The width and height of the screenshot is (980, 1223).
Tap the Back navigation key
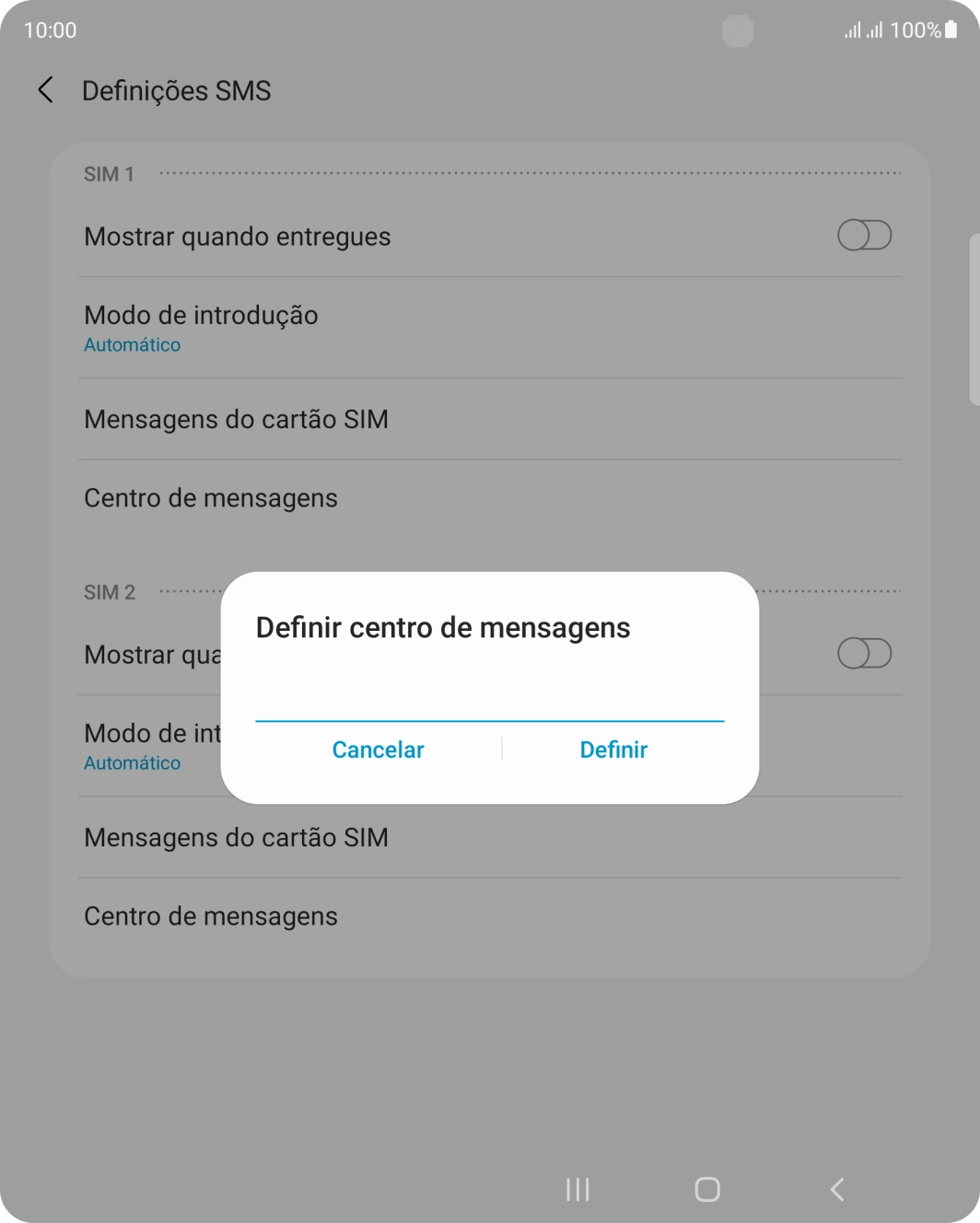(x=835, y=1190)
